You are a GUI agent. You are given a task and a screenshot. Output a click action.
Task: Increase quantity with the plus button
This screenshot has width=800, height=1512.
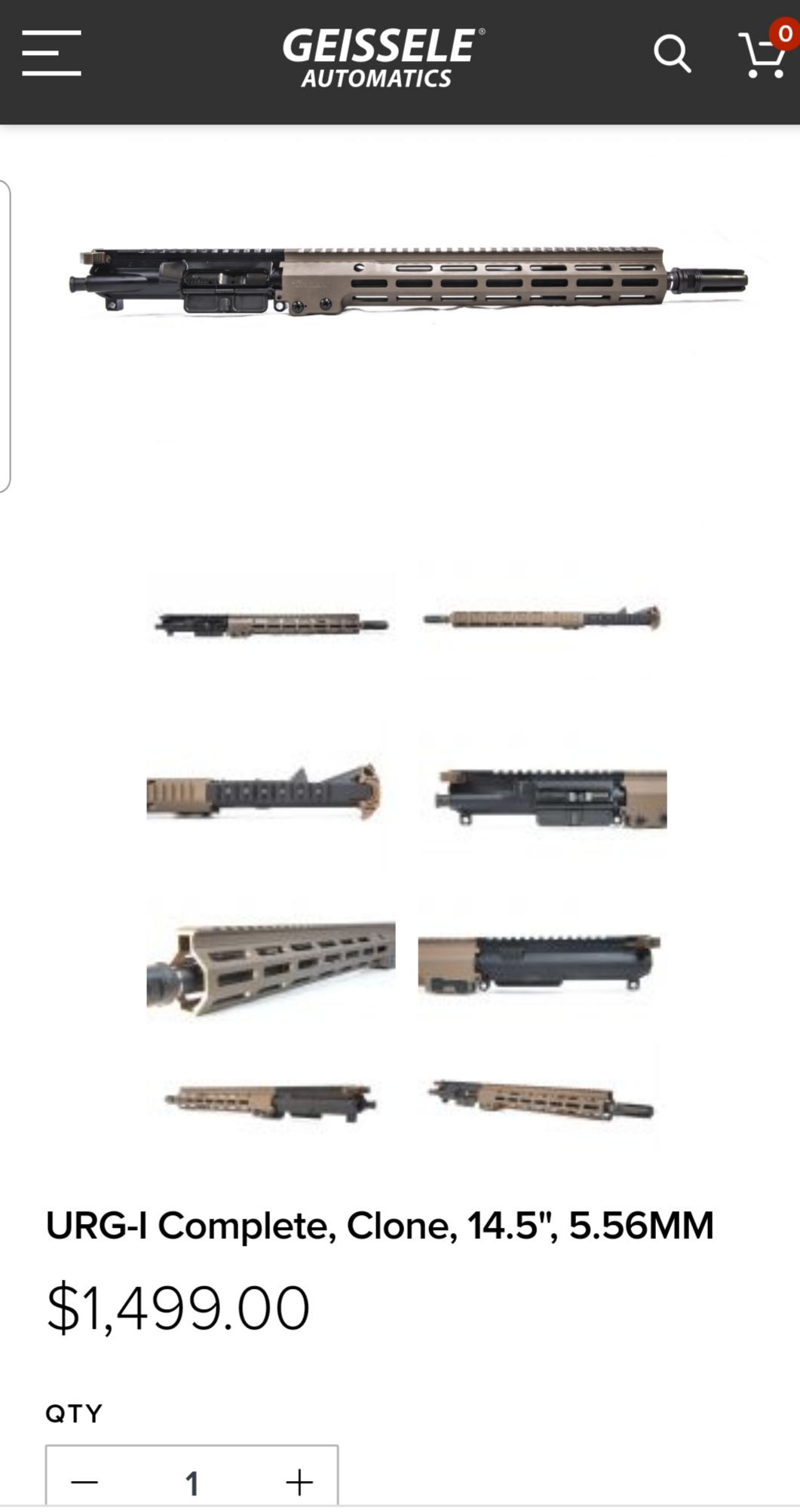[299, 1482]
